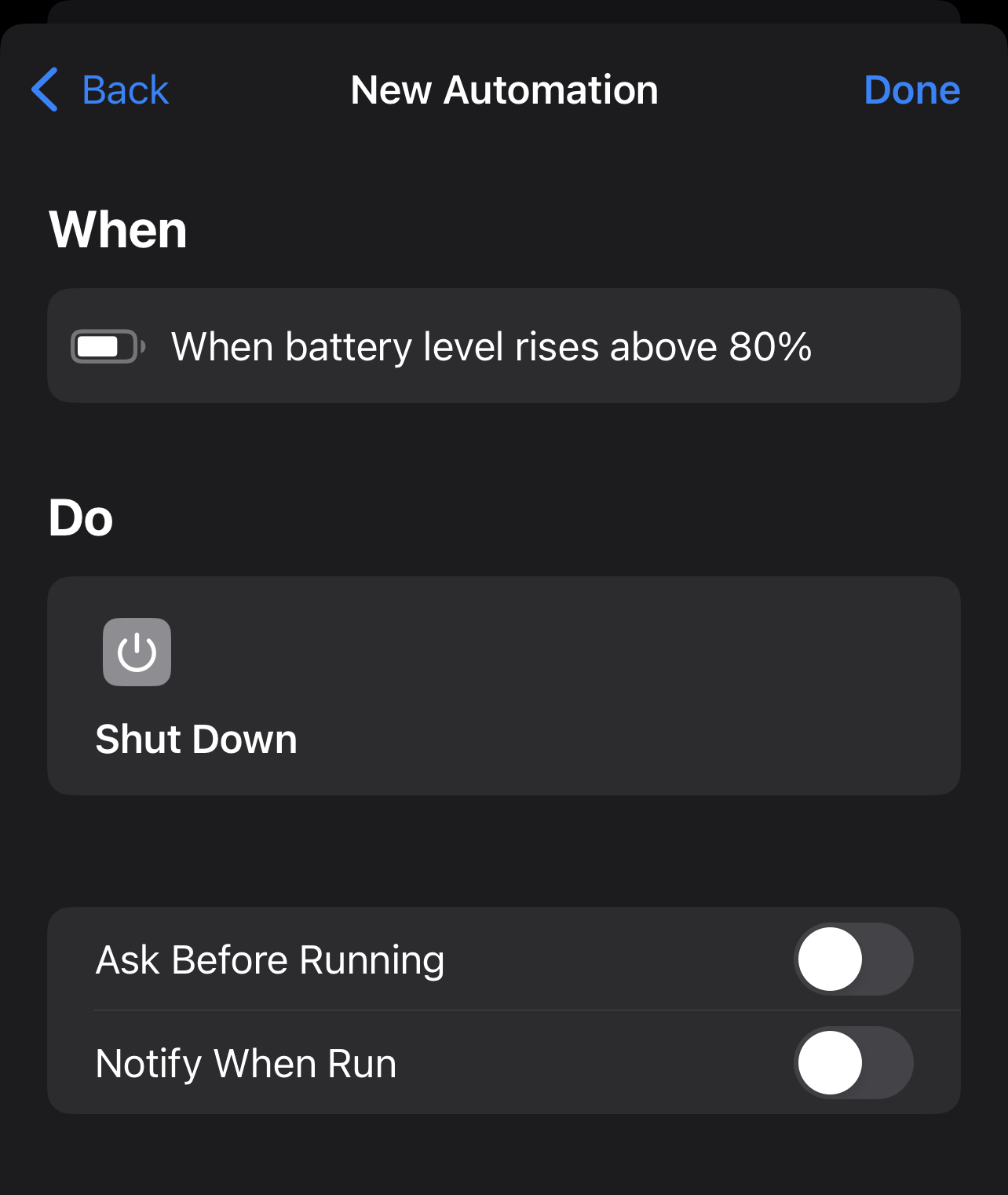Tap Done to save the automation

coord(911,90)
